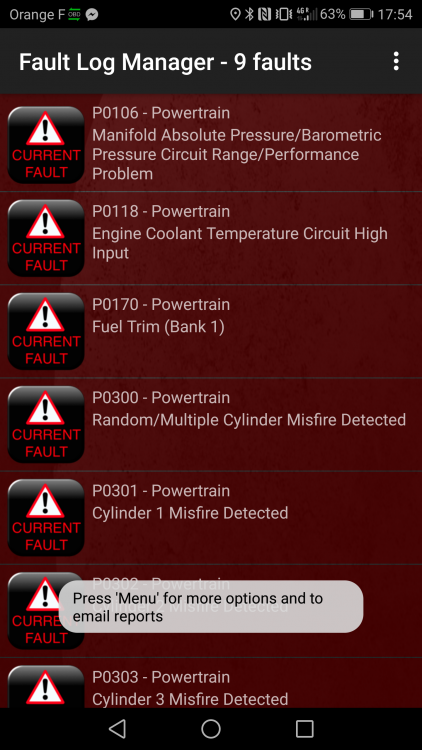The width and height of the screenshot is (422, 750).
Task: Tap the P0301 Cylinder 1 Misfire entry
Action: pyautogui.click(x=211, y=518)
